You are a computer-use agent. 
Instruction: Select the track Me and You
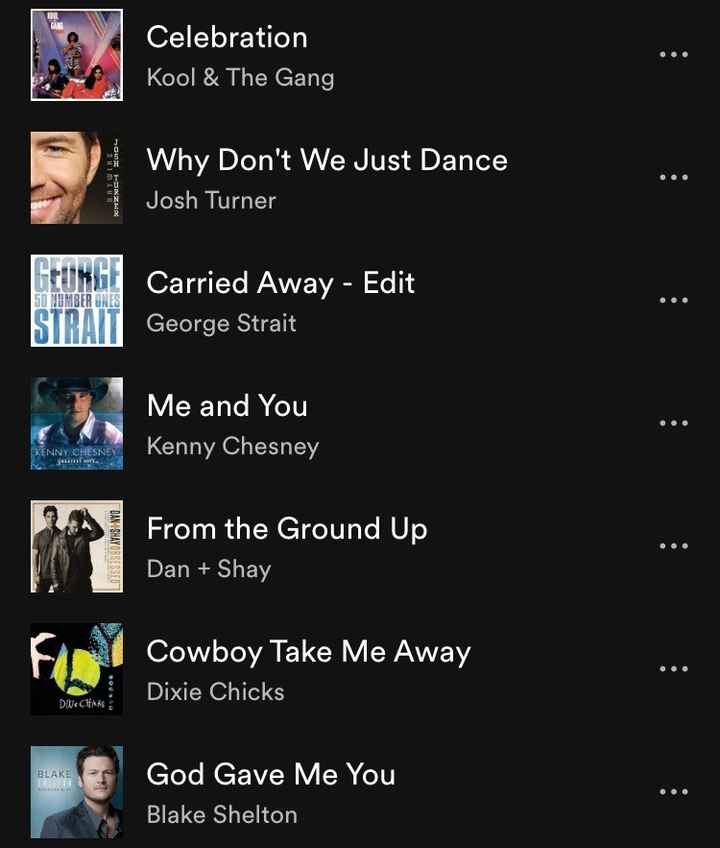click(x=227, y=406)
